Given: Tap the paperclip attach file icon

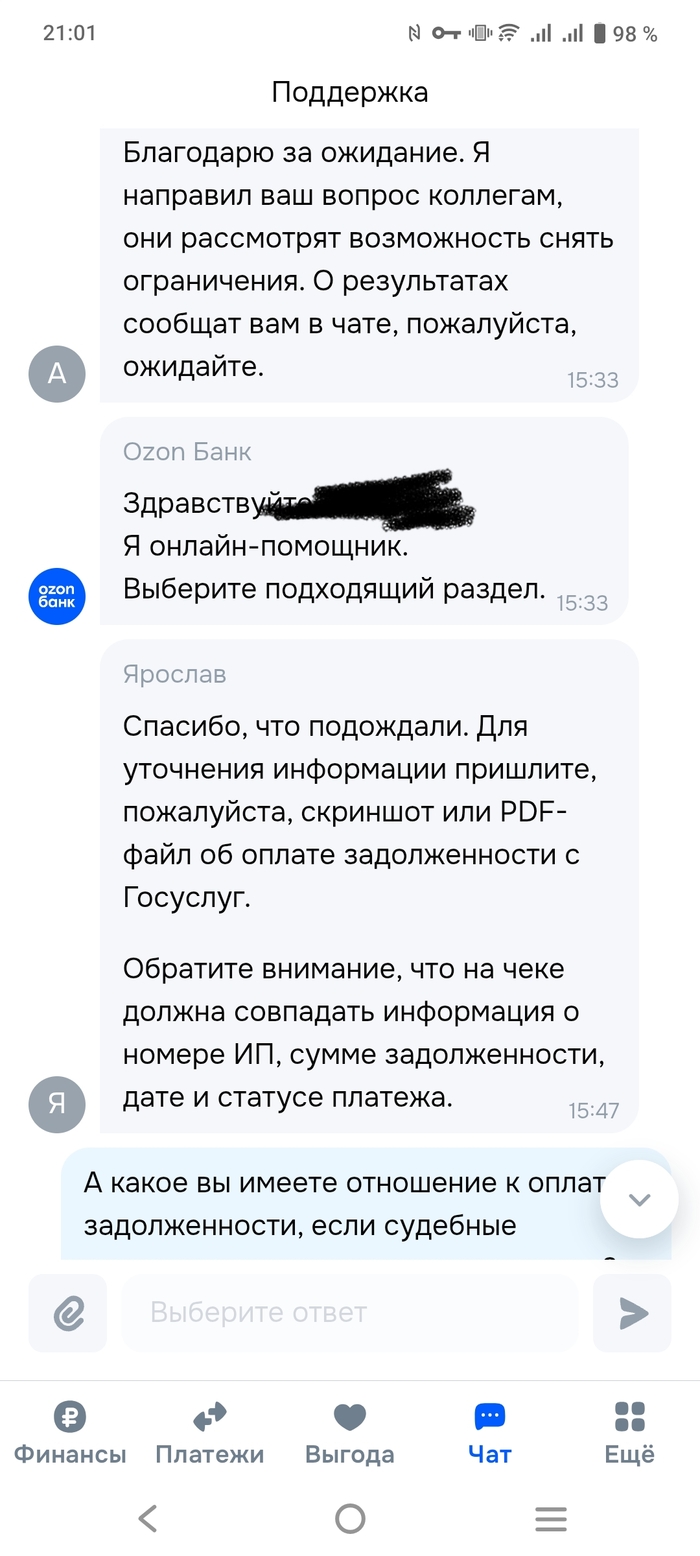Looking at the screenshot, I should click(68, 1313).
